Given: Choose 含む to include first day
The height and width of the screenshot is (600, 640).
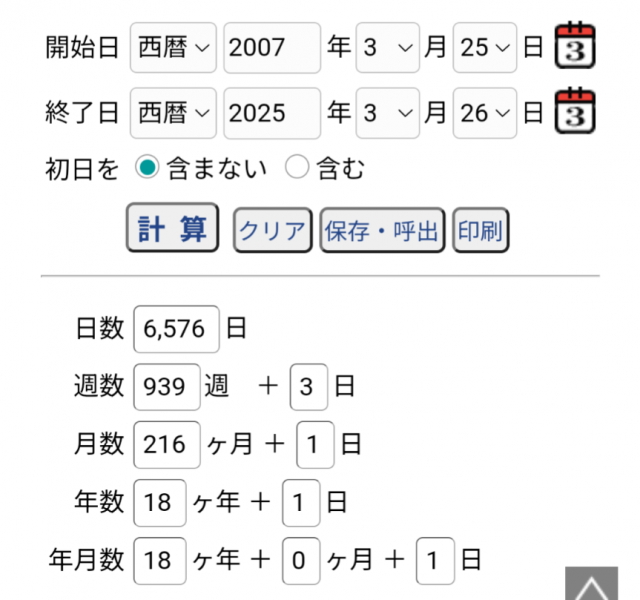Looking at the screenshot, I should point(297,168).
